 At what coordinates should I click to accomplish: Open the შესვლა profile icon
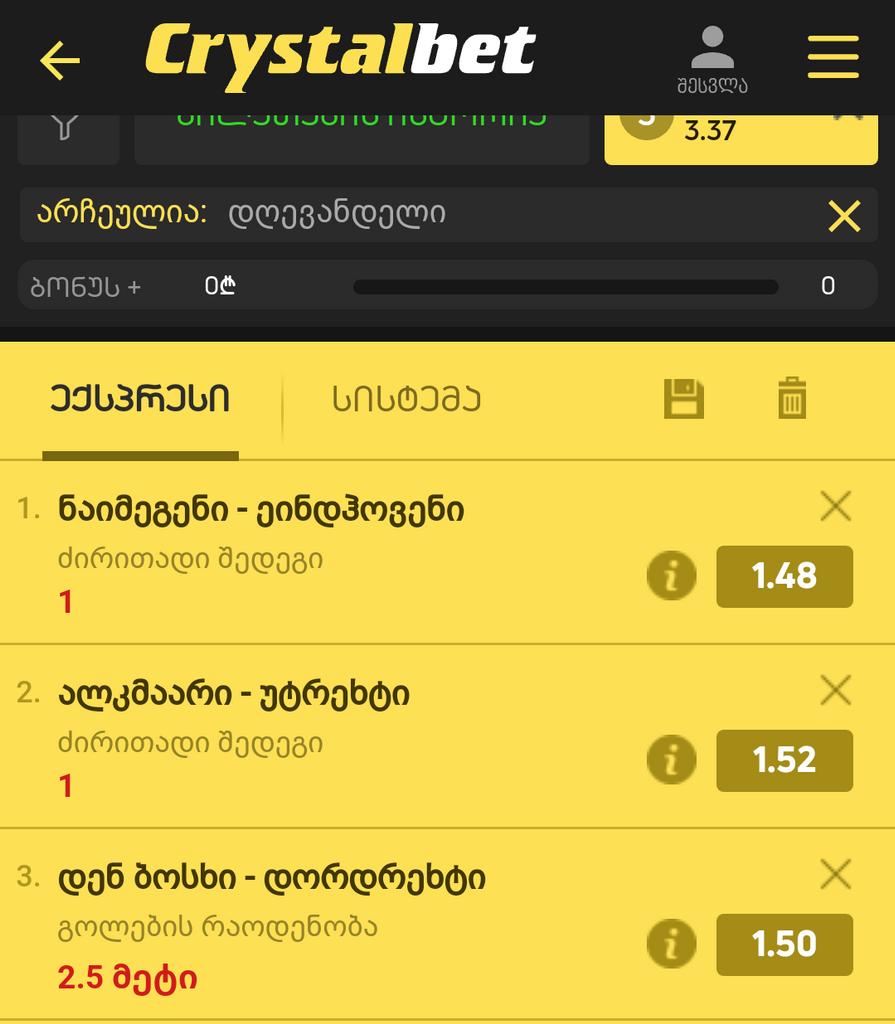(x=713, y=50)
